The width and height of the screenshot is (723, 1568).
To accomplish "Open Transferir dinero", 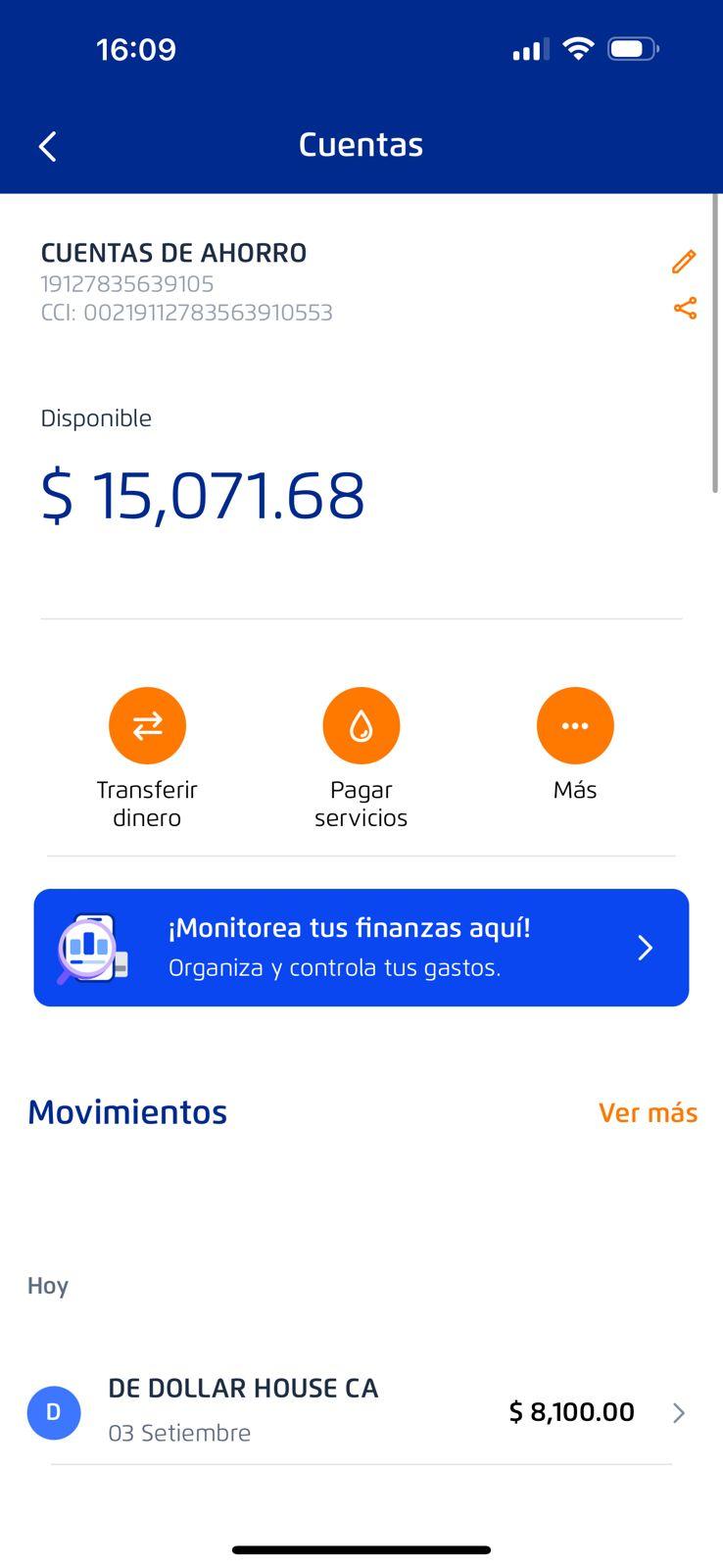I will coord(147,726).
